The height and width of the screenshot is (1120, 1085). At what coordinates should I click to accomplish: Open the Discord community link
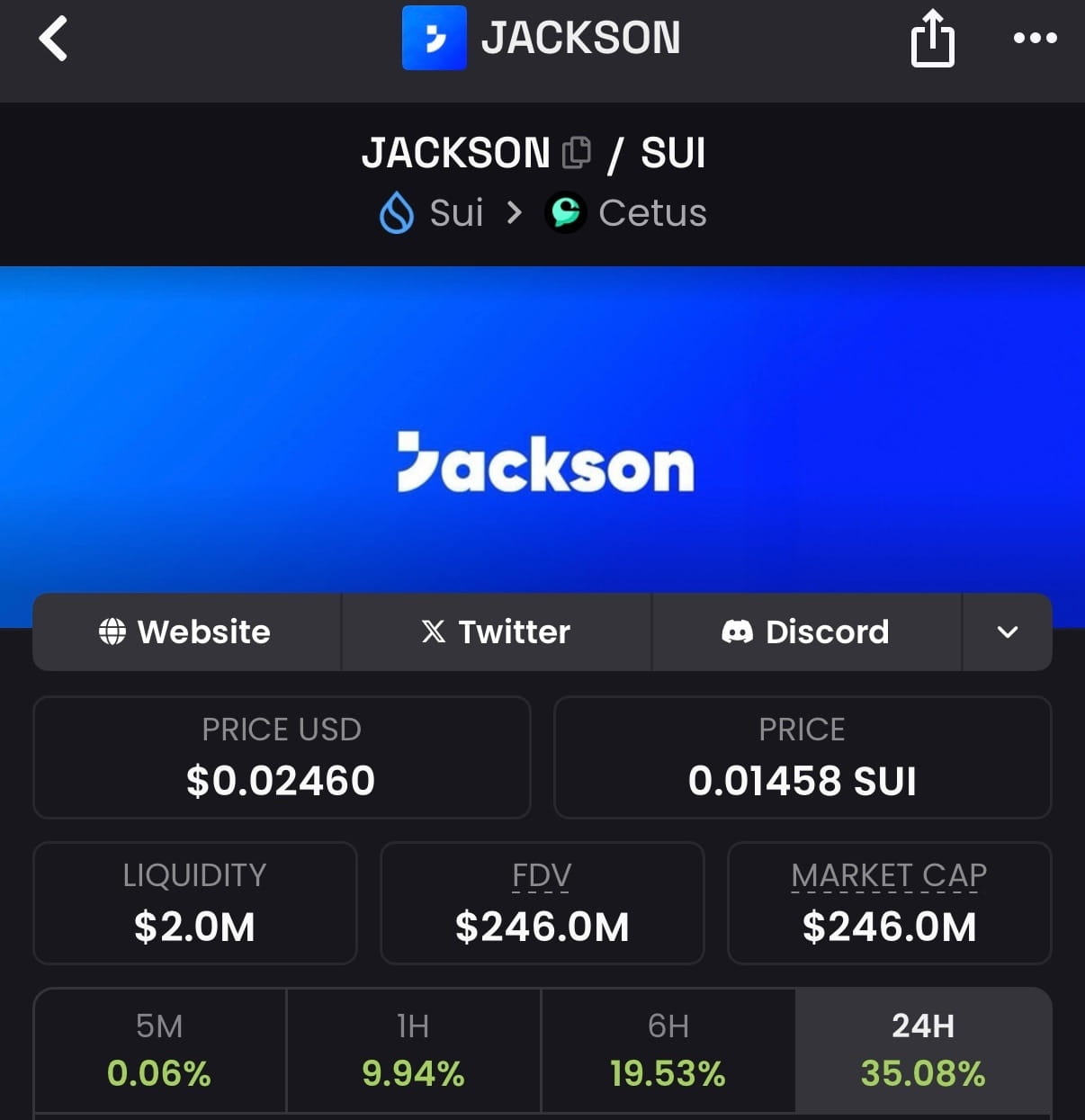(x=806, y=632)
